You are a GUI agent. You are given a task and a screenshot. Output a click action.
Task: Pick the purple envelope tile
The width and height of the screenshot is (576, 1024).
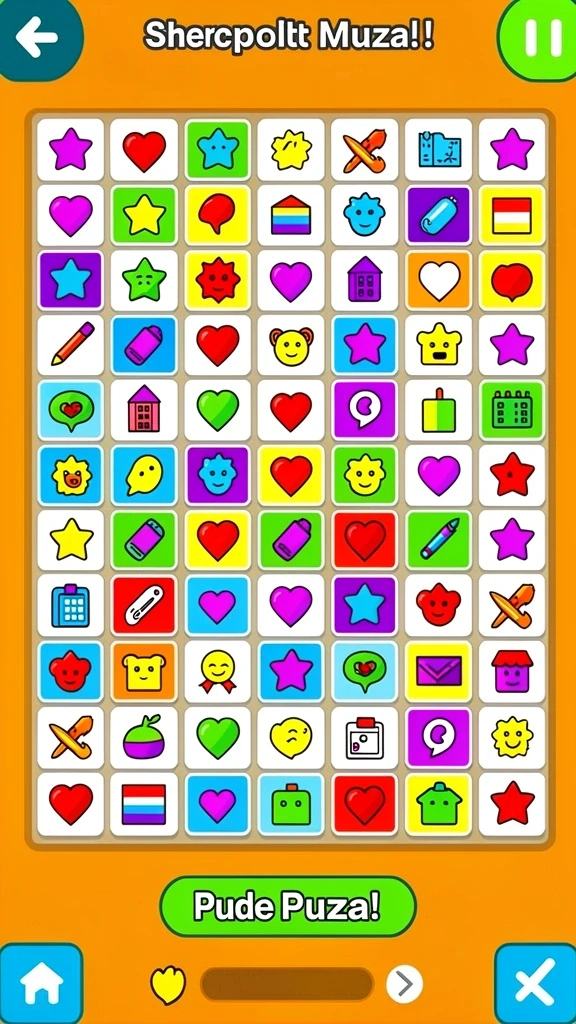click(x=439, y=671)
